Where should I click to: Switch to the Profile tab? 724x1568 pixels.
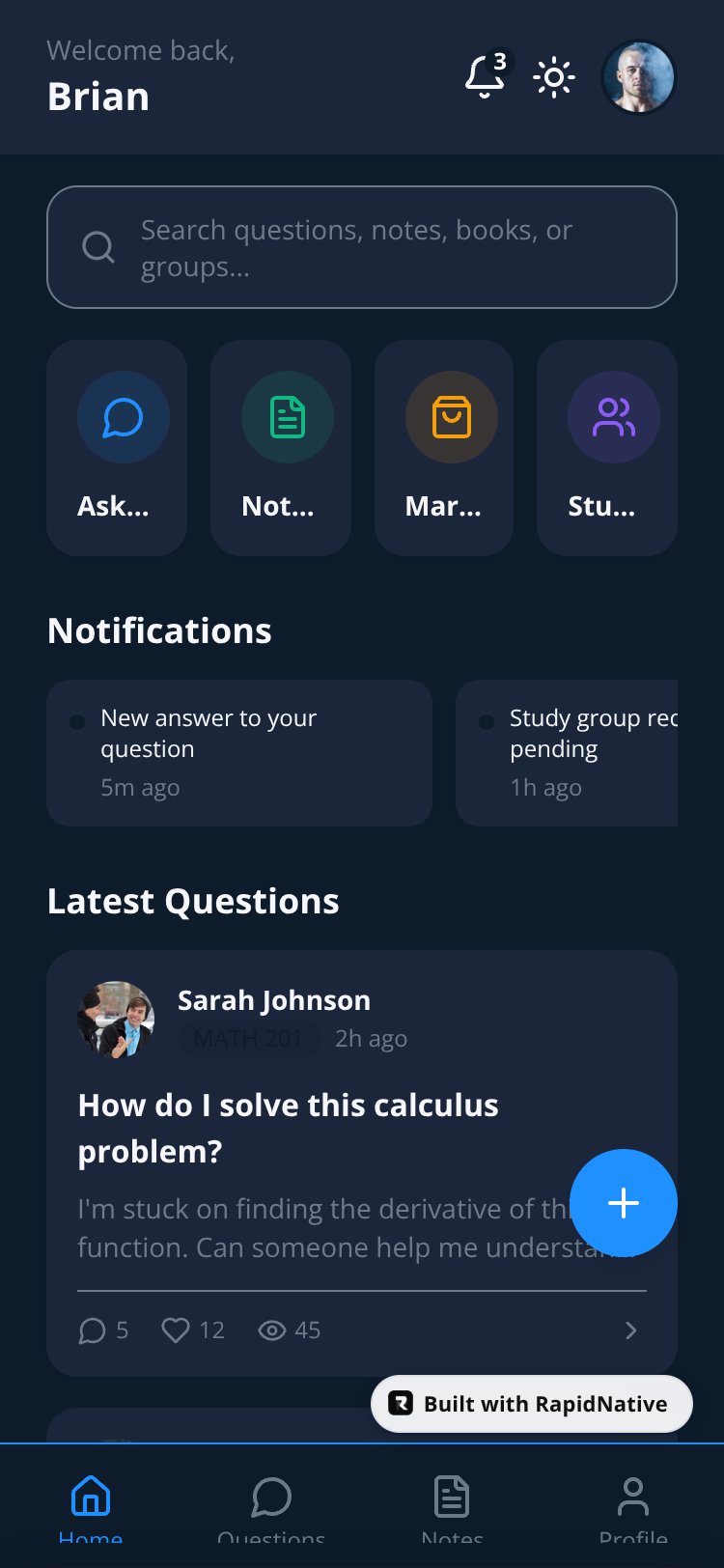pos(633,1508)
